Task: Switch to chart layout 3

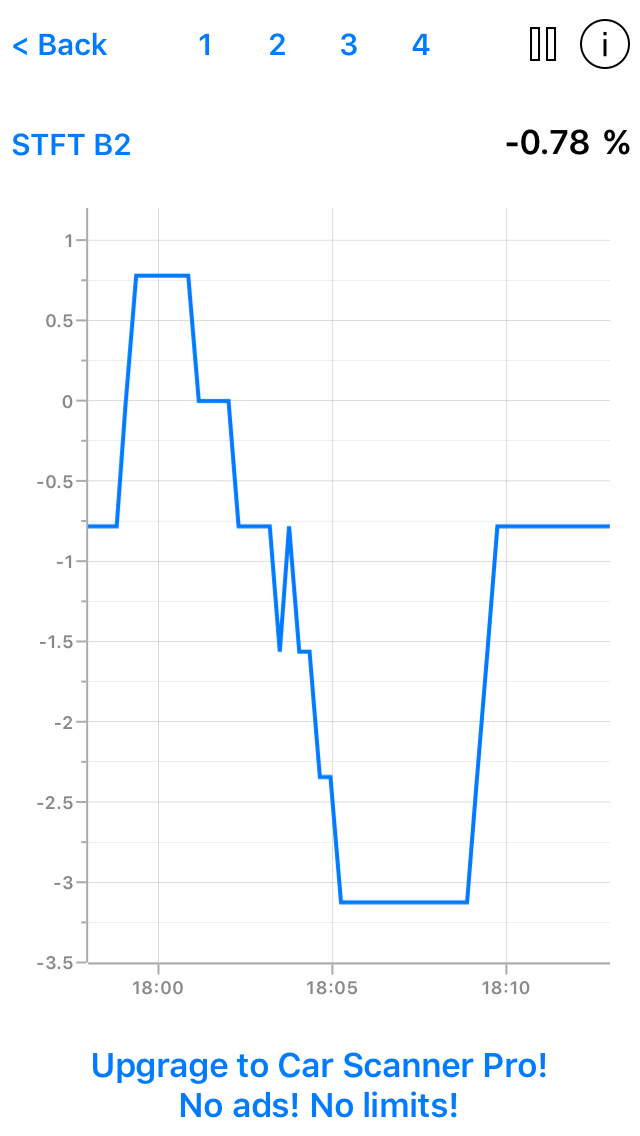Action: (x=348, y=45)
